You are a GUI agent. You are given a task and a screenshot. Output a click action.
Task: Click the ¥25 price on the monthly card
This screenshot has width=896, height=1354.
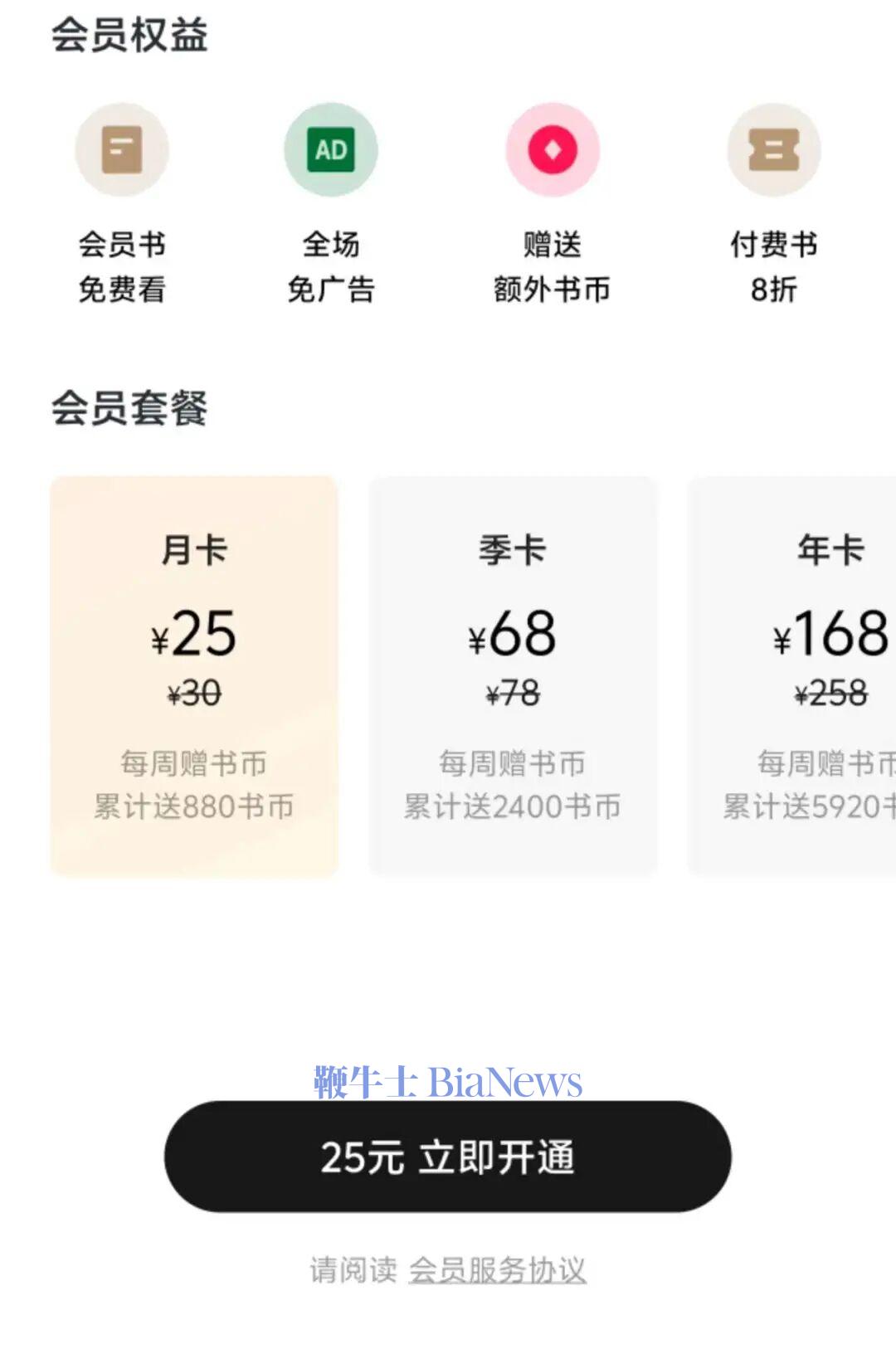pyautogui.click(x=196, y=637)
